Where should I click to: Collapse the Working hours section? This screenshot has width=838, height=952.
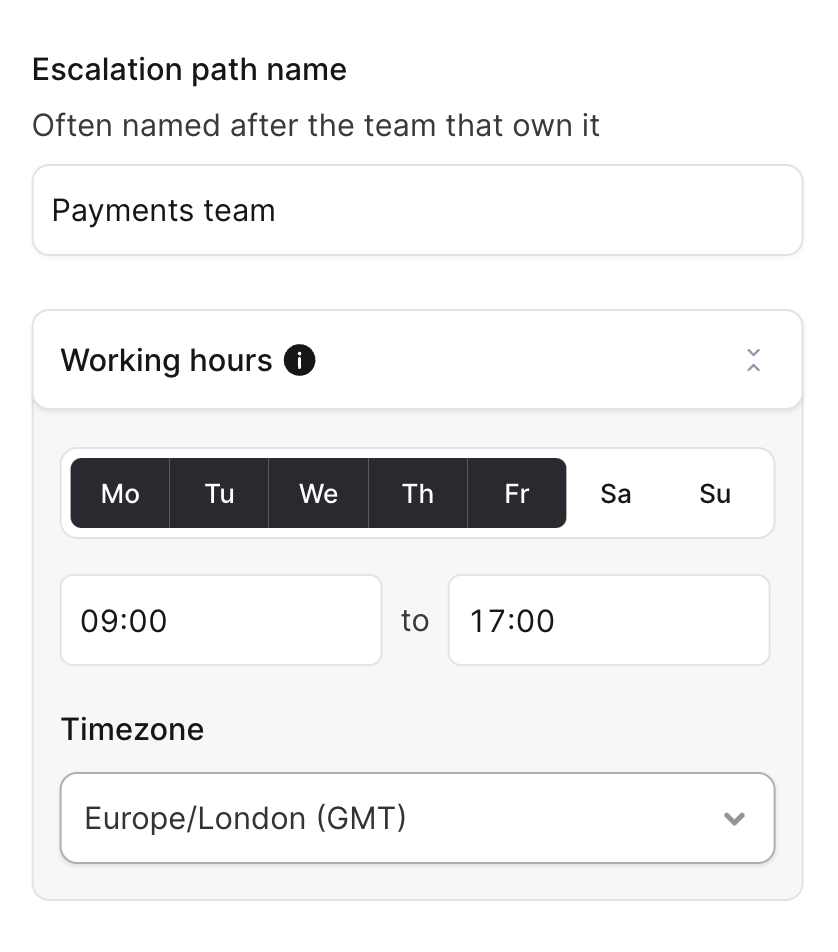(753, 360)
